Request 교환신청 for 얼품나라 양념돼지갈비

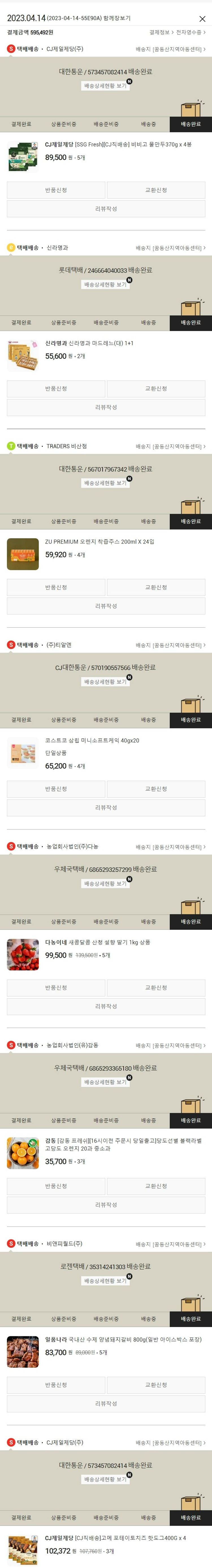(x=156, y=1385)
